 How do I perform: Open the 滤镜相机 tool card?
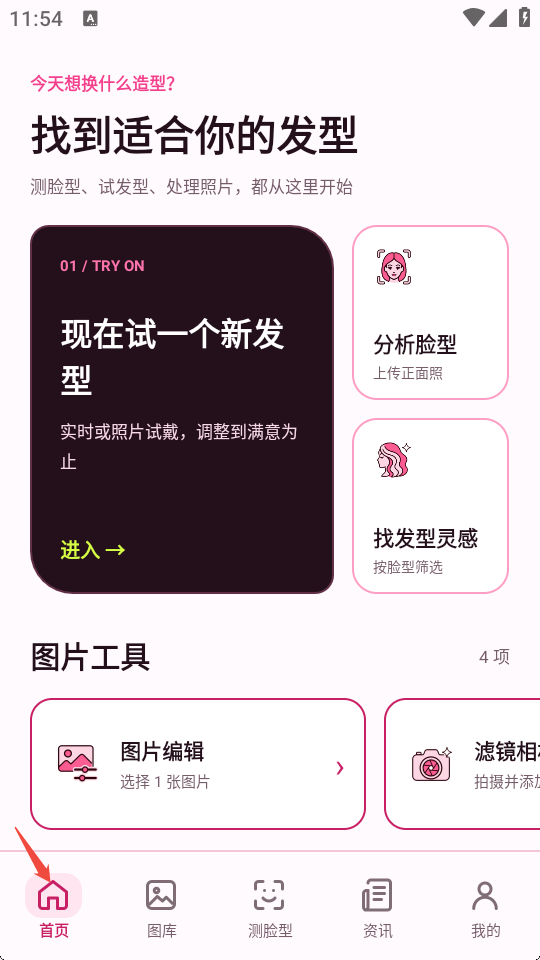(462, 764)
